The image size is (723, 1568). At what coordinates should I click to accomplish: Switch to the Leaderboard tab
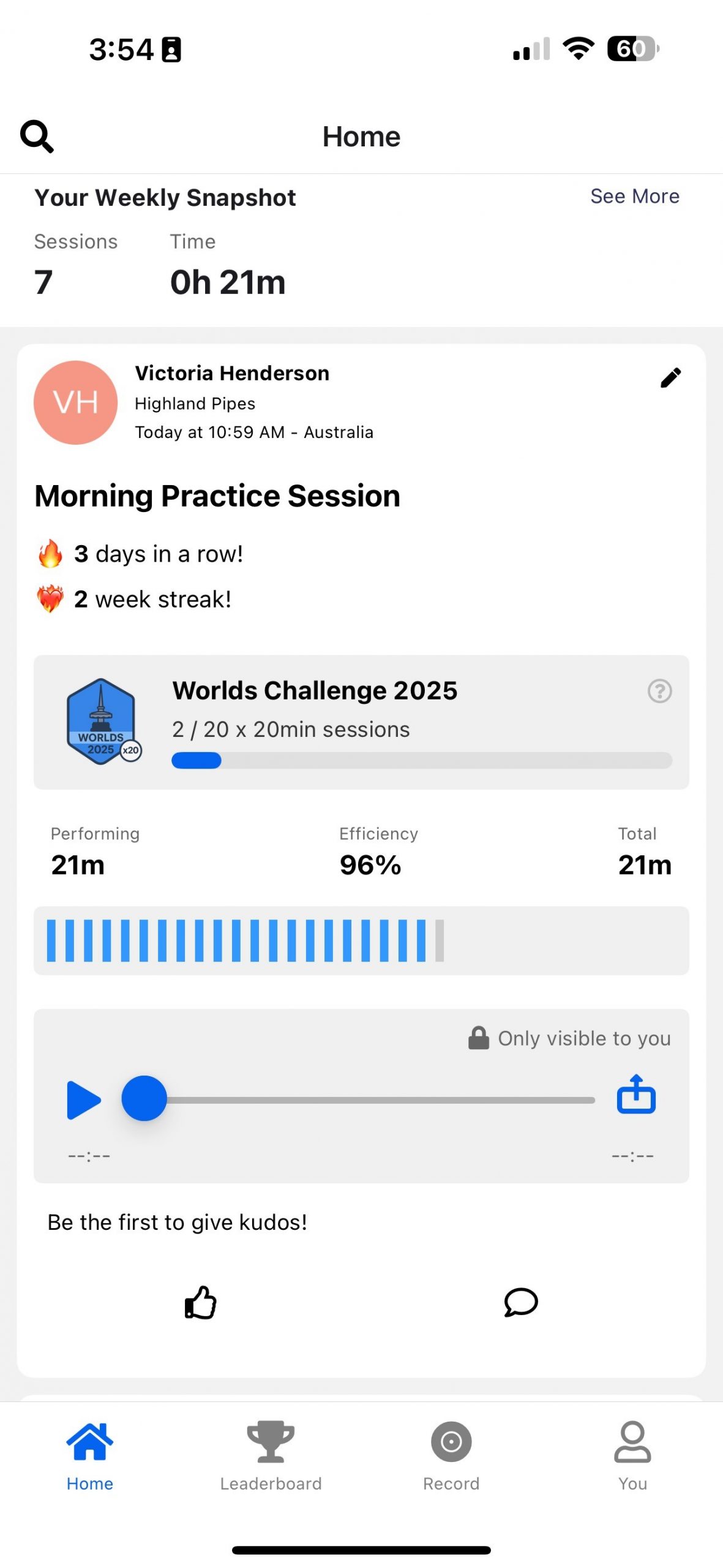pyautogui.click(x=271, y=1456)
